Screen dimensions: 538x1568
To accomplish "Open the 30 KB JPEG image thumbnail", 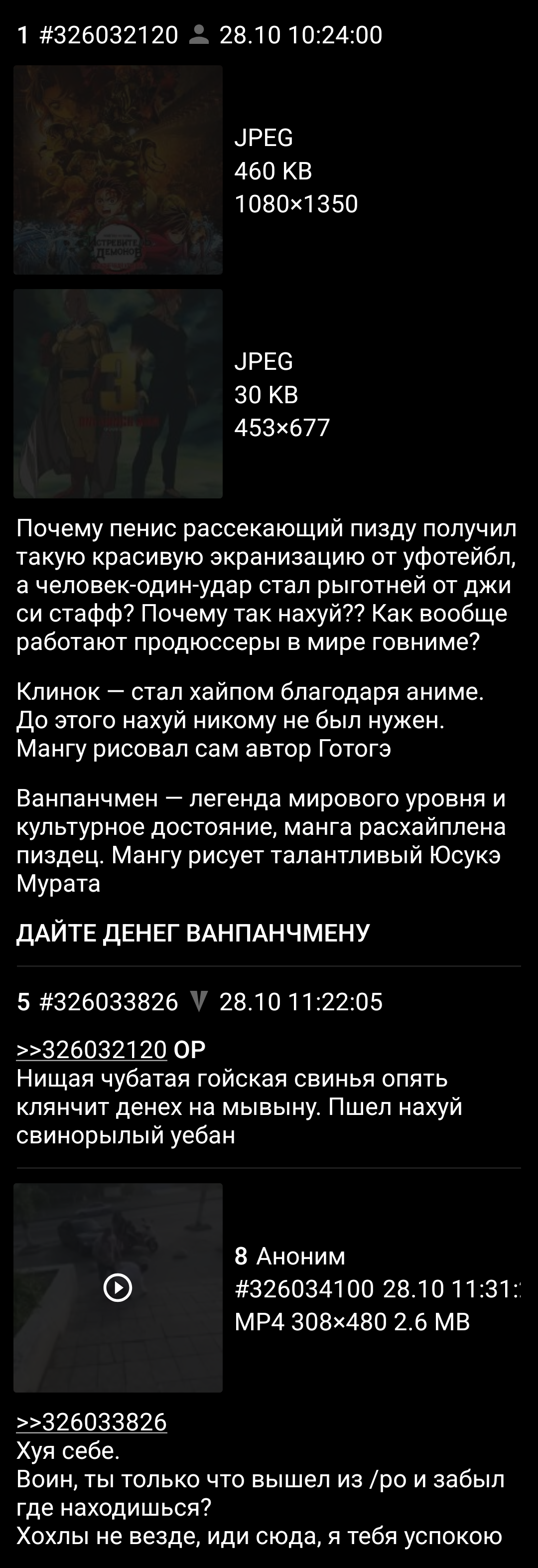I will pyautogui.click(x=118, y=394).
